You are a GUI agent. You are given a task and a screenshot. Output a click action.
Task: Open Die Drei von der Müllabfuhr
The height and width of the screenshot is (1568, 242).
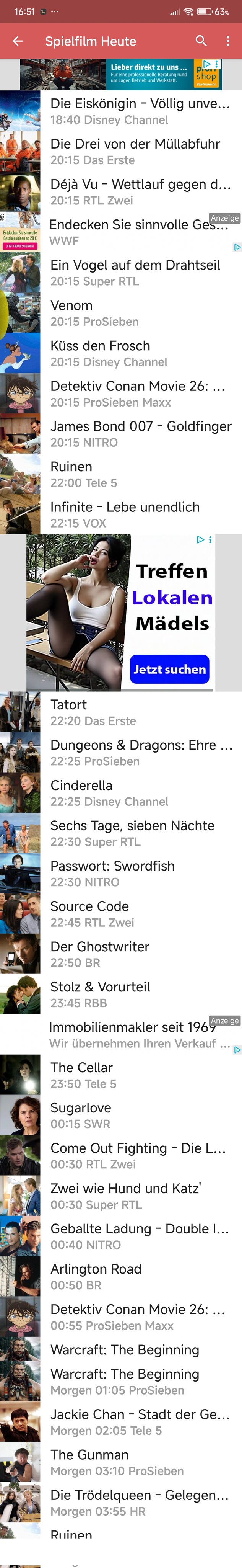coord(135,151)
